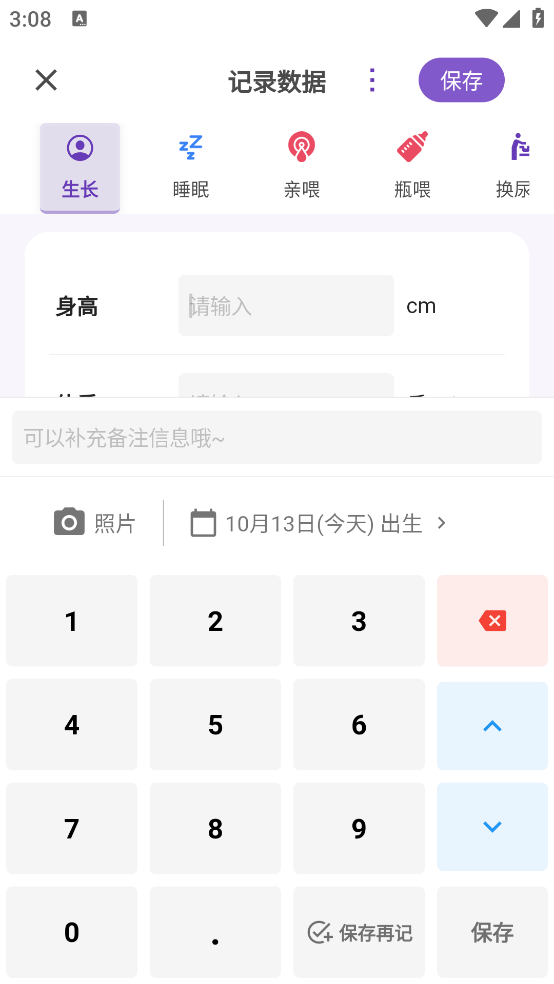Select the 生长 tab
The height and width of the screenshot is (984, 554).
click(x=80, y=168)
